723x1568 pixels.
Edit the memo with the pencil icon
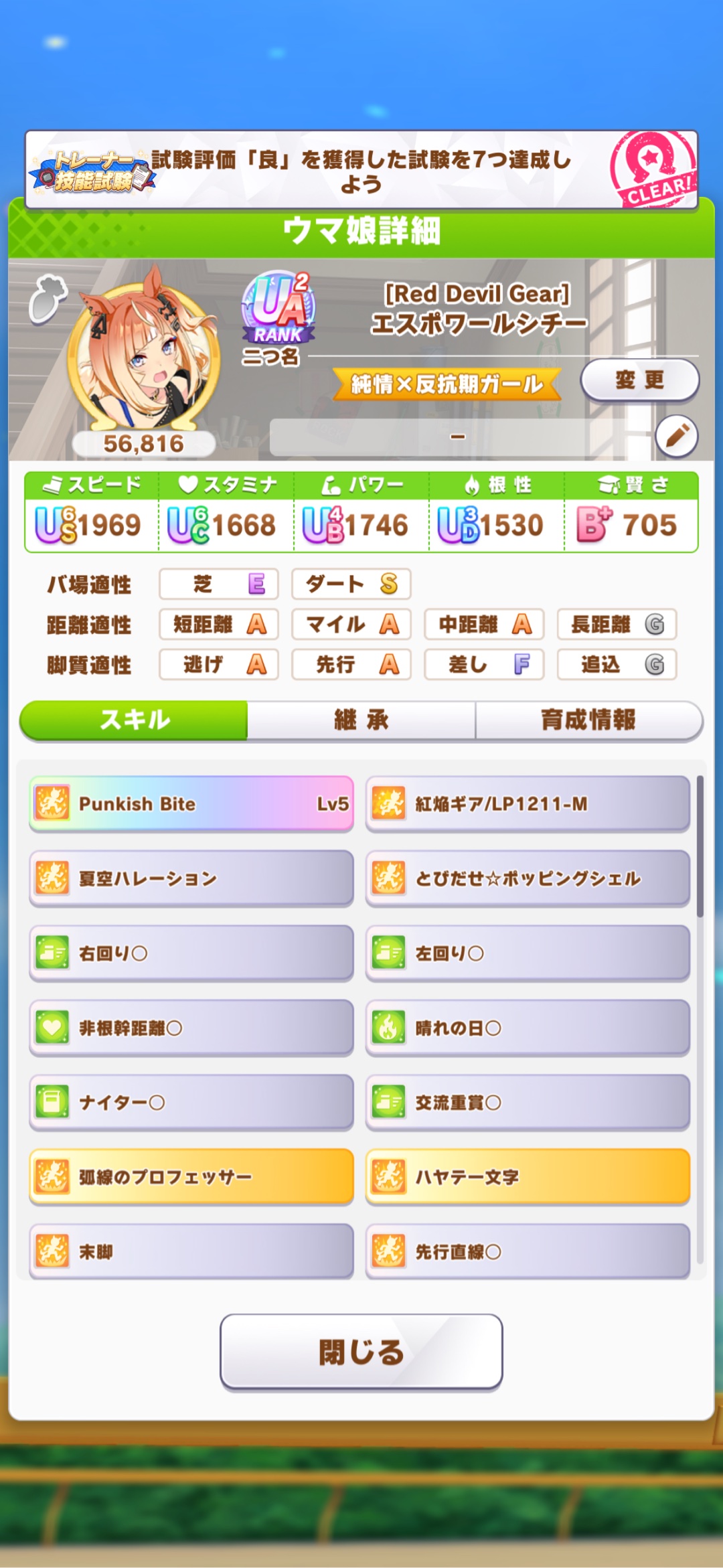[677, 436]
